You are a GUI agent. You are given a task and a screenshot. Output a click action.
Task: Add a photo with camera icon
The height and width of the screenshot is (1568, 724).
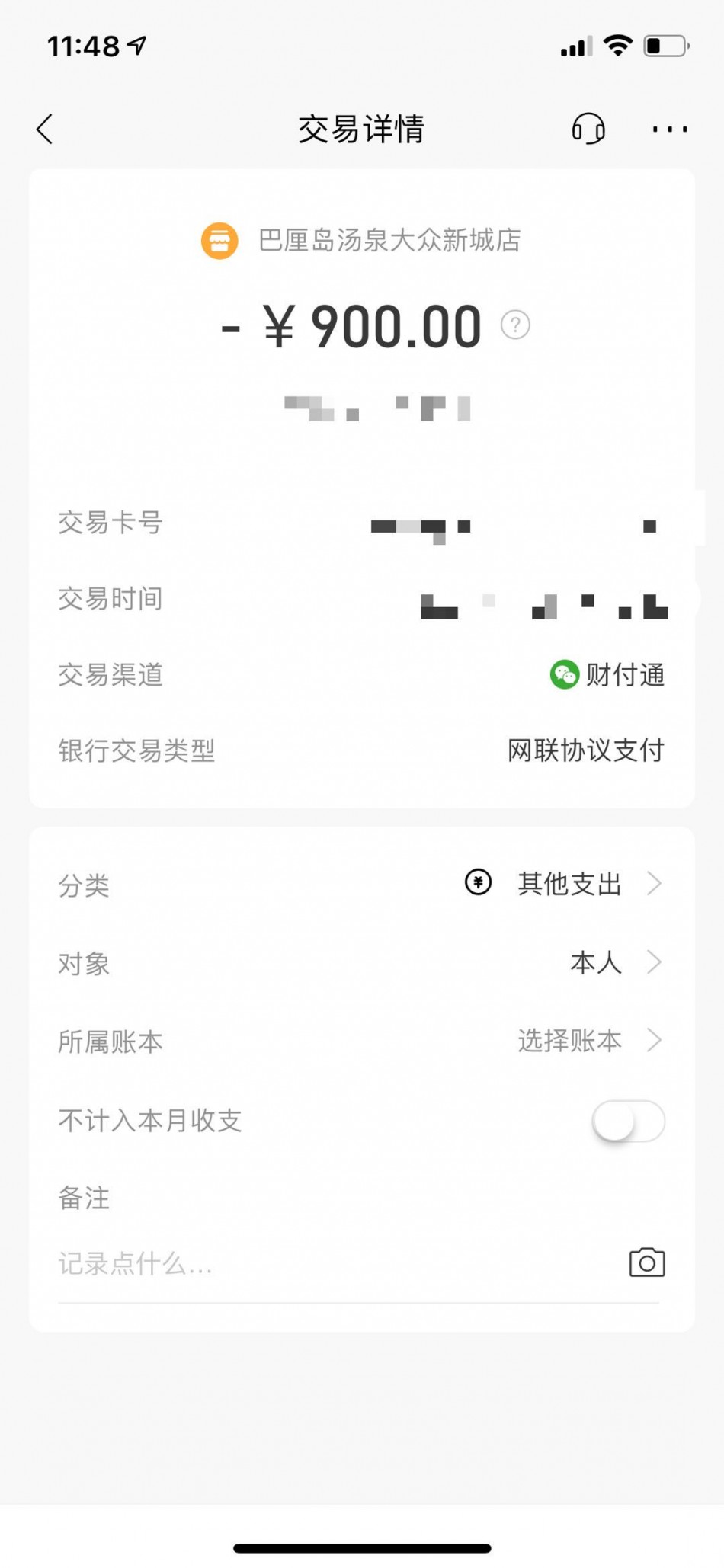(x=647, y=1262)
